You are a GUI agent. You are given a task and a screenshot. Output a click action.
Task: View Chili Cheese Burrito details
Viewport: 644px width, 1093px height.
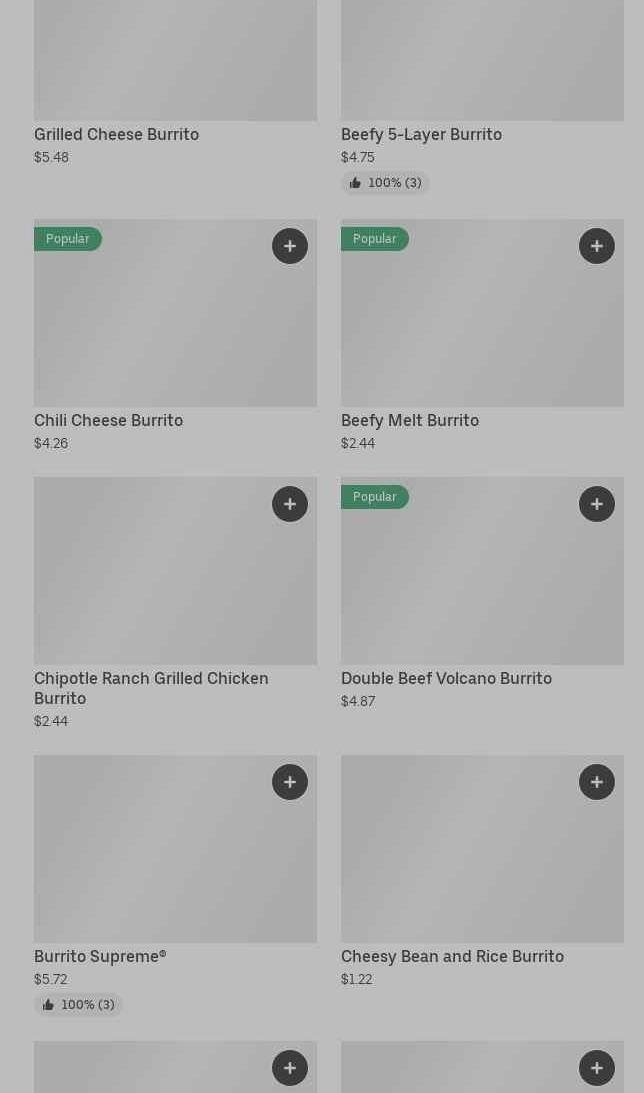tap(108, 420)
